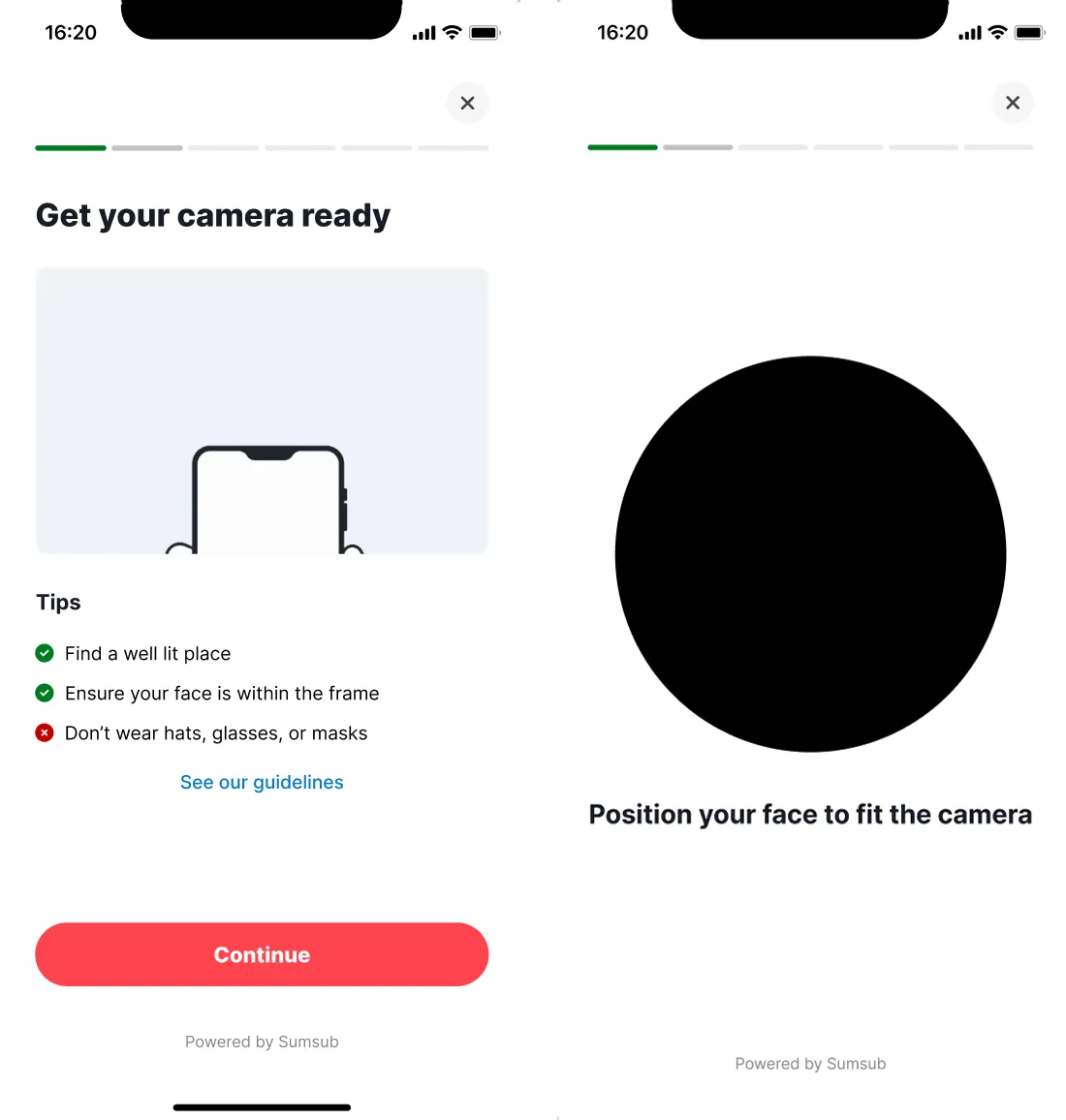This screenshot has width=1066, height=1120.
Task: Click the checkmark next to face within frame tip
Action: (45, 693)
